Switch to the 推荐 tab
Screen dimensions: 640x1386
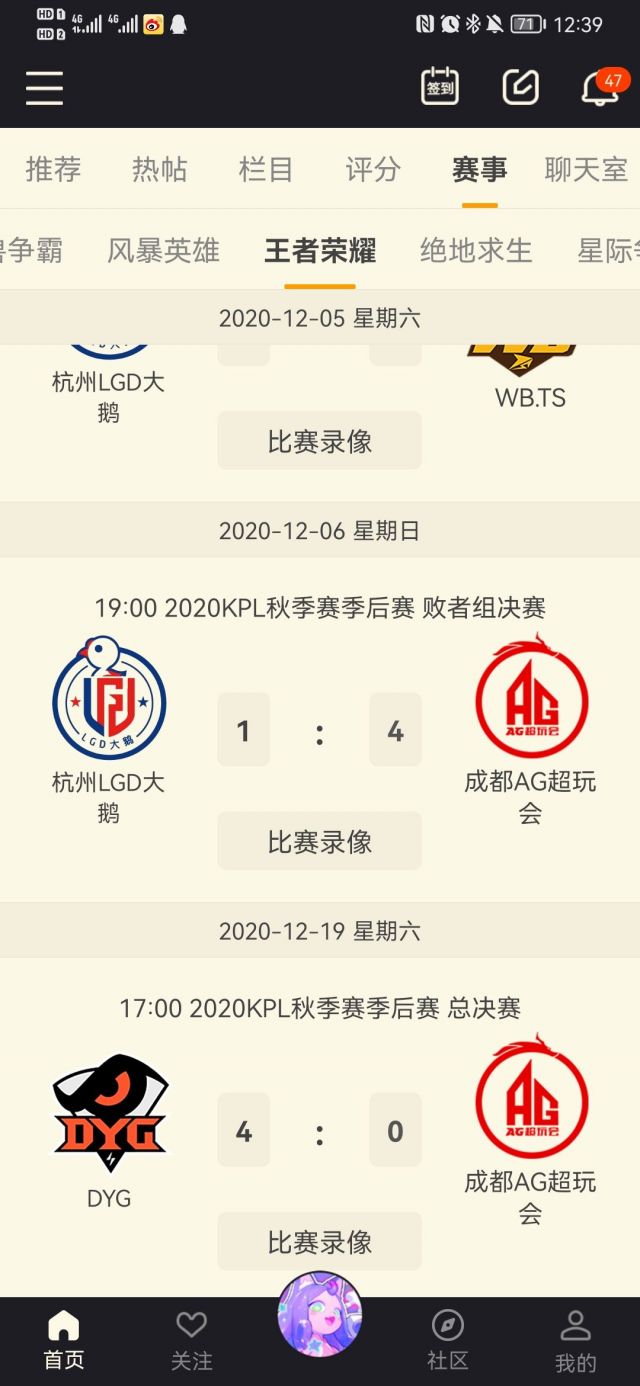(x=53, y=169)
